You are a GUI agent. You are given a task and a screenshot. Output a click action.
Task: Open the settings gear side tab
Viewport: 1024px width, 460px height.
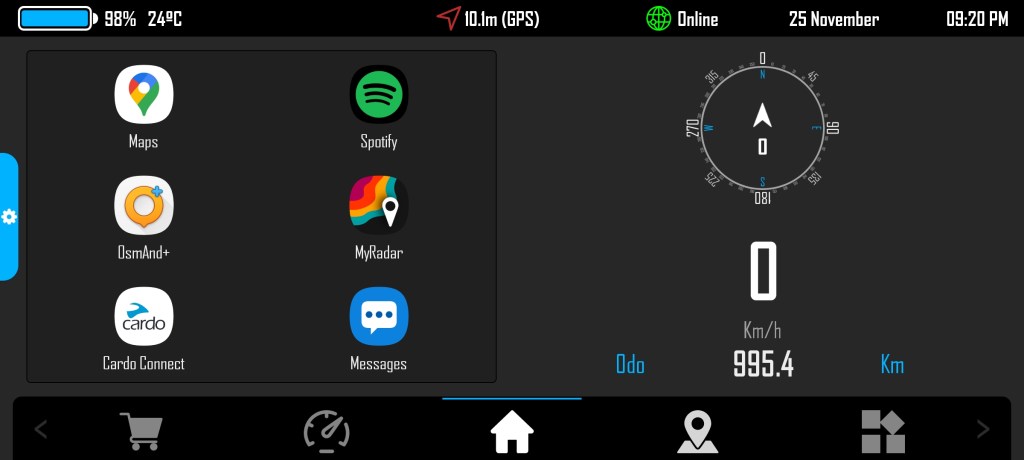point(9,217)
